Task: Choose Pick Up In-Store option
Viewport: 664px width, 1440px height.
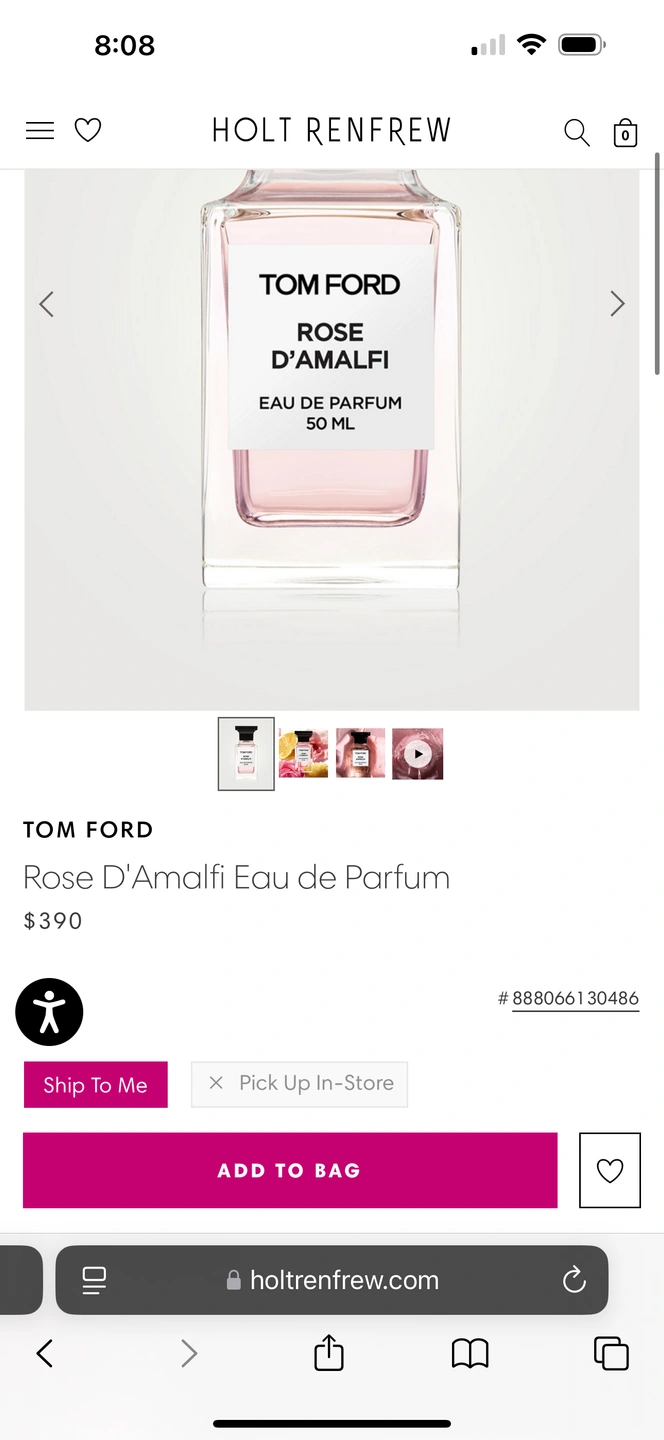Action: point(300,1083)
